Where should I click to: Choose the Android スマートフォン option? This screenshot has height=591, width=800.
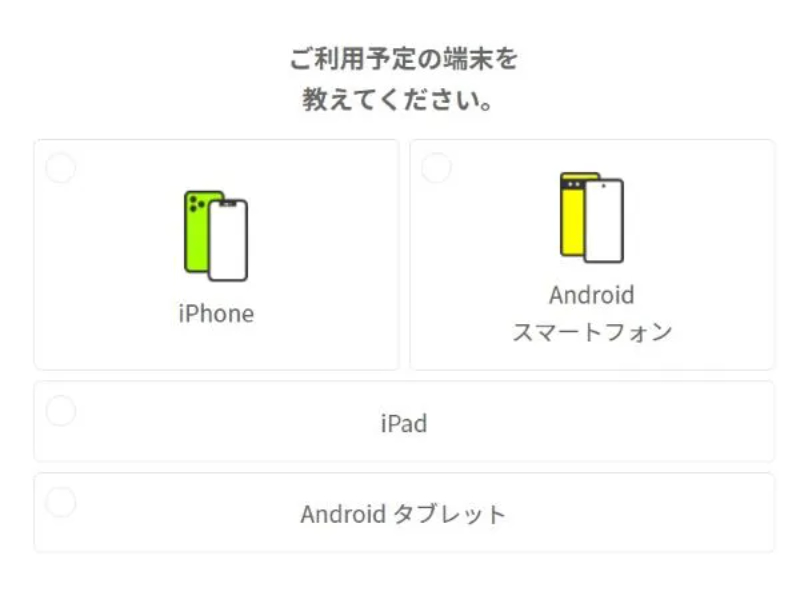592,255
